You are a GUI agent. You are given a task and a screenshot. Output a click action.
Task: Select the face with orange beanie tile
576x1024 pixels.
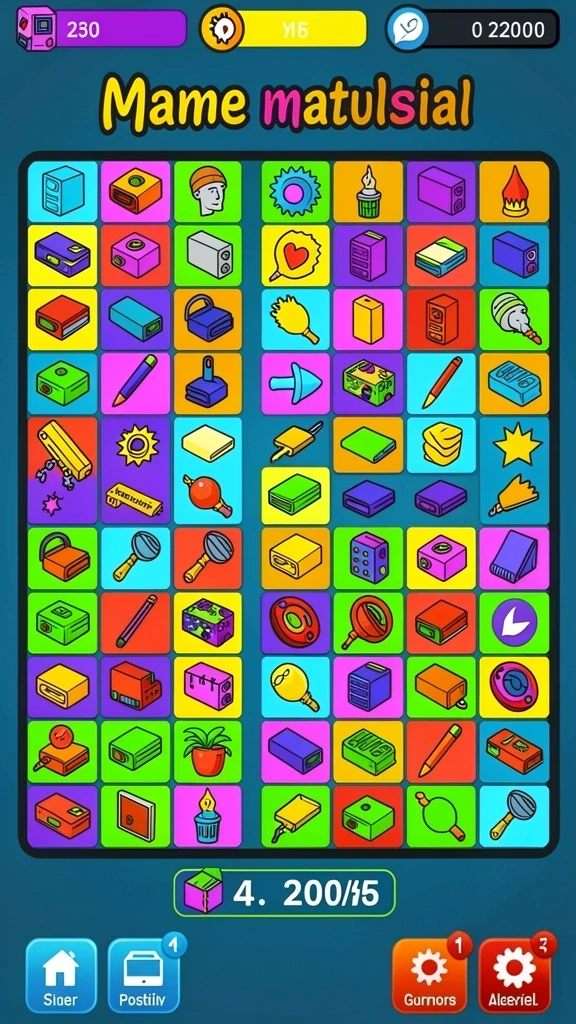pyautogui.click(x=208, y=191)
